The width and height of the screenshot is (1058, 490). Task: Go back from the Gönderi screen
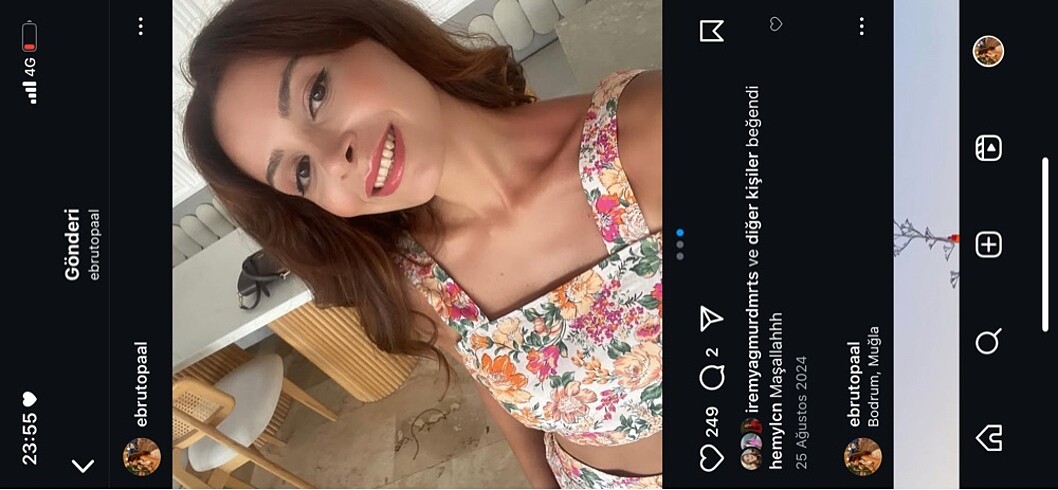[x=83, y=465]
